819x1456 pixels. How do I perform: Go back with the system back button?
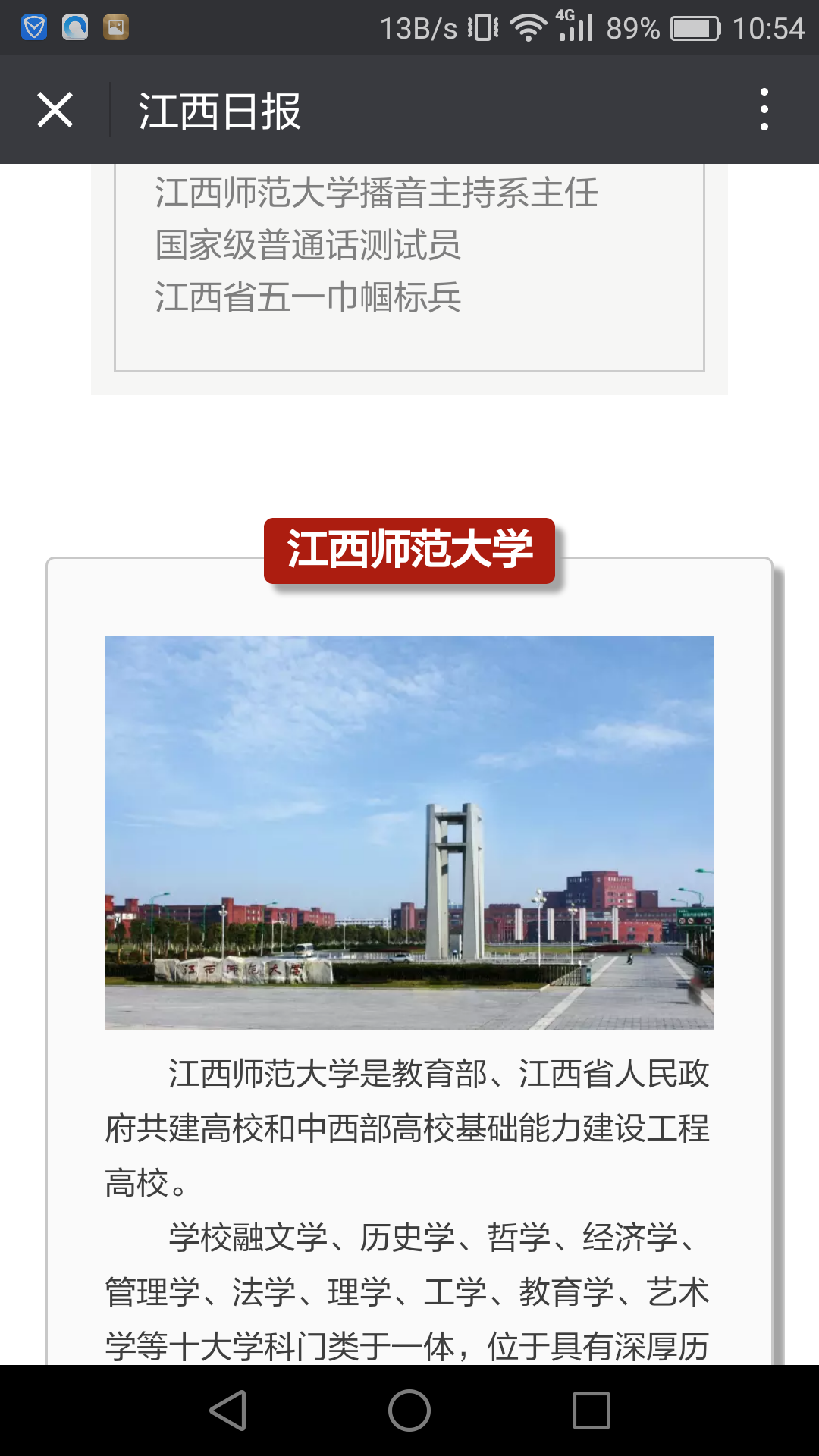click(228, 1410)
